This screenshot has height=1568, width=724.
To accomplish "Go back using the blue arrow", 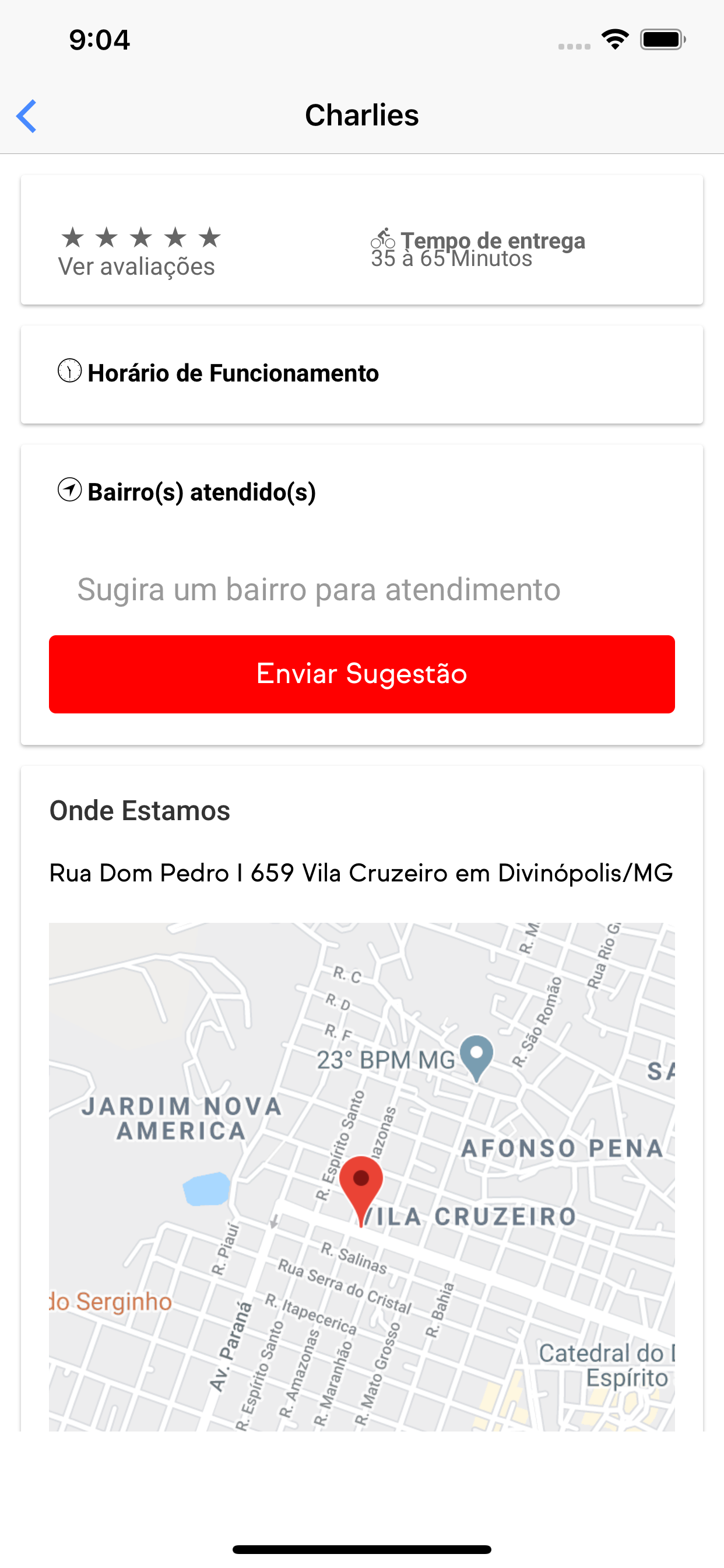I will tap(27, 116).
